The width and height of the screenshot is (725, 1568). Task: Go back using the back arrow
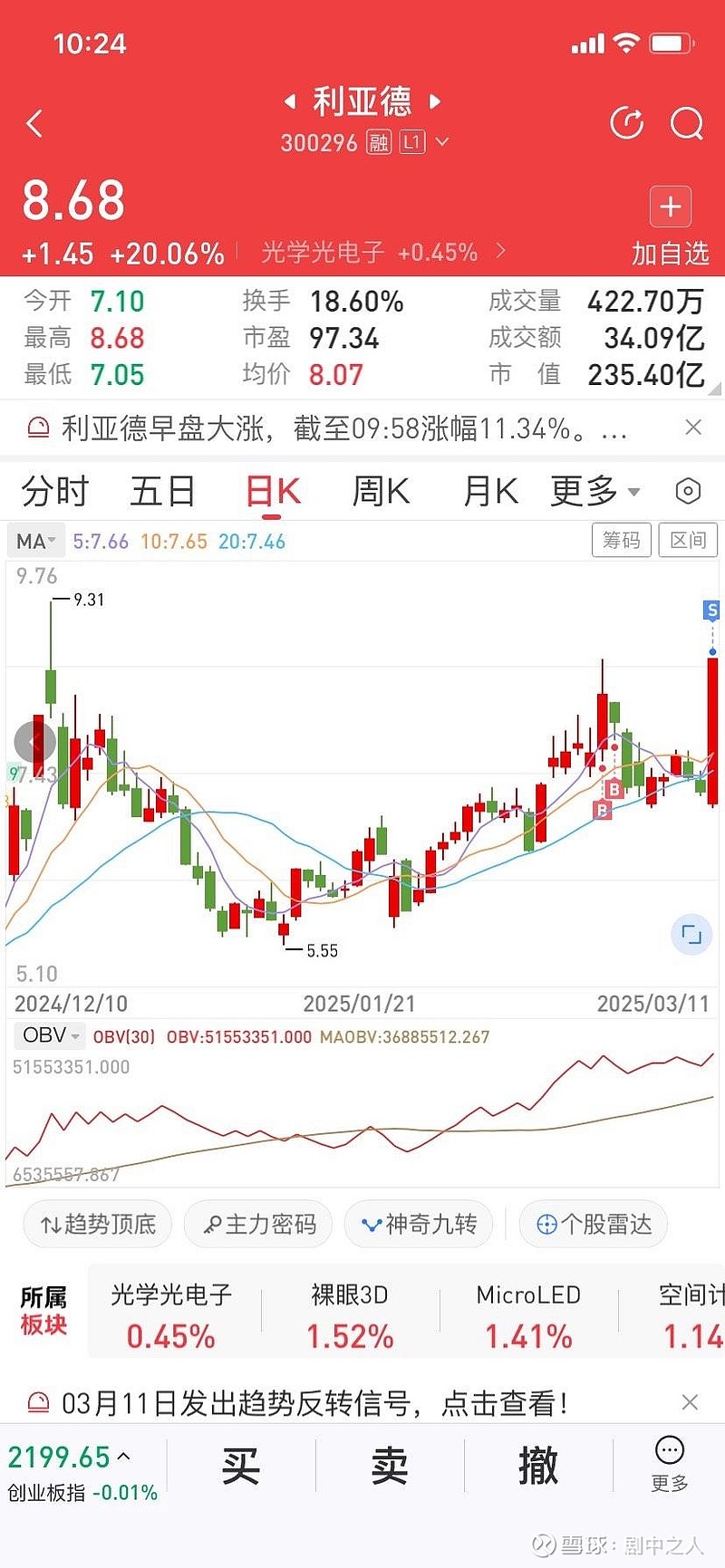(34, 124)
